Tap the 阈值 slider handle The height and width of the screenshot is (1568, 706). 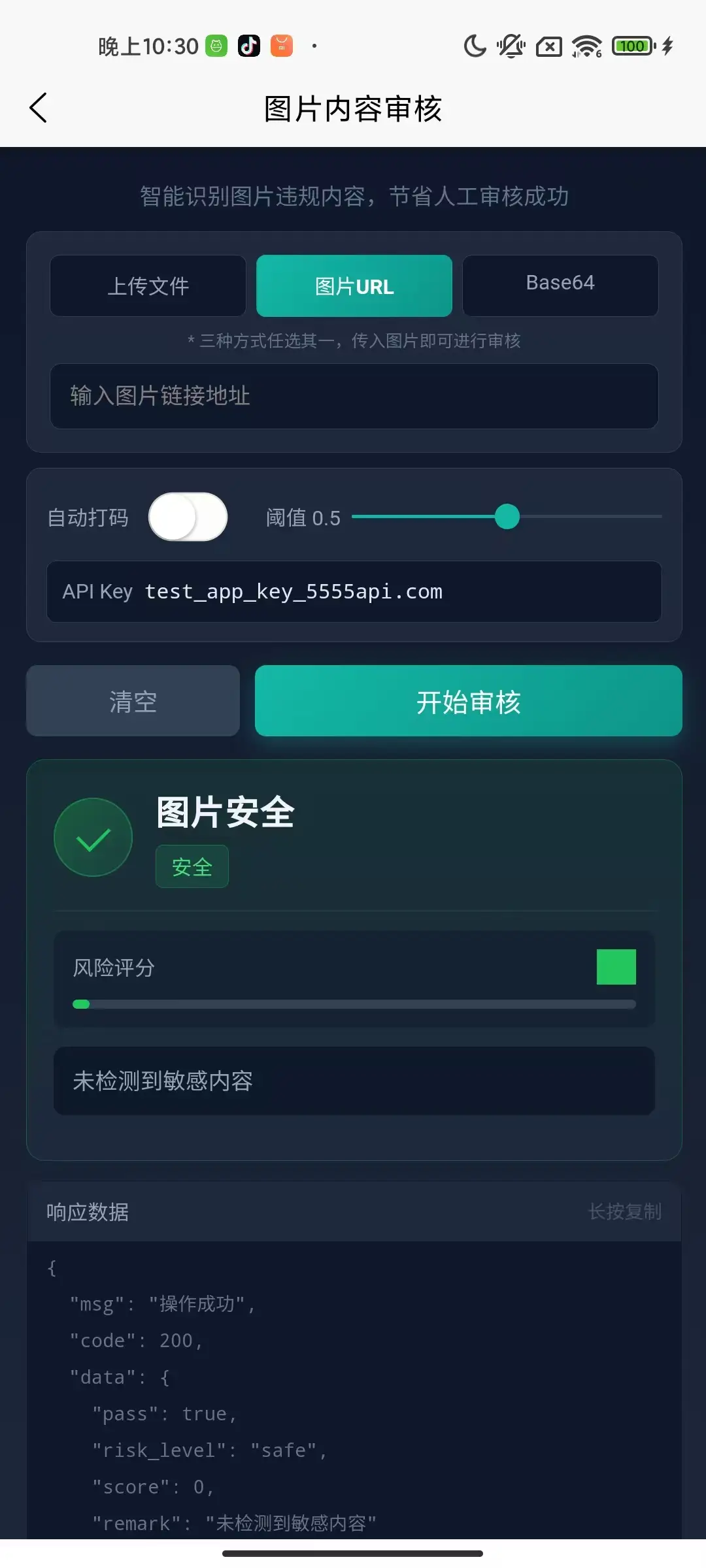[x=507, y=516]
